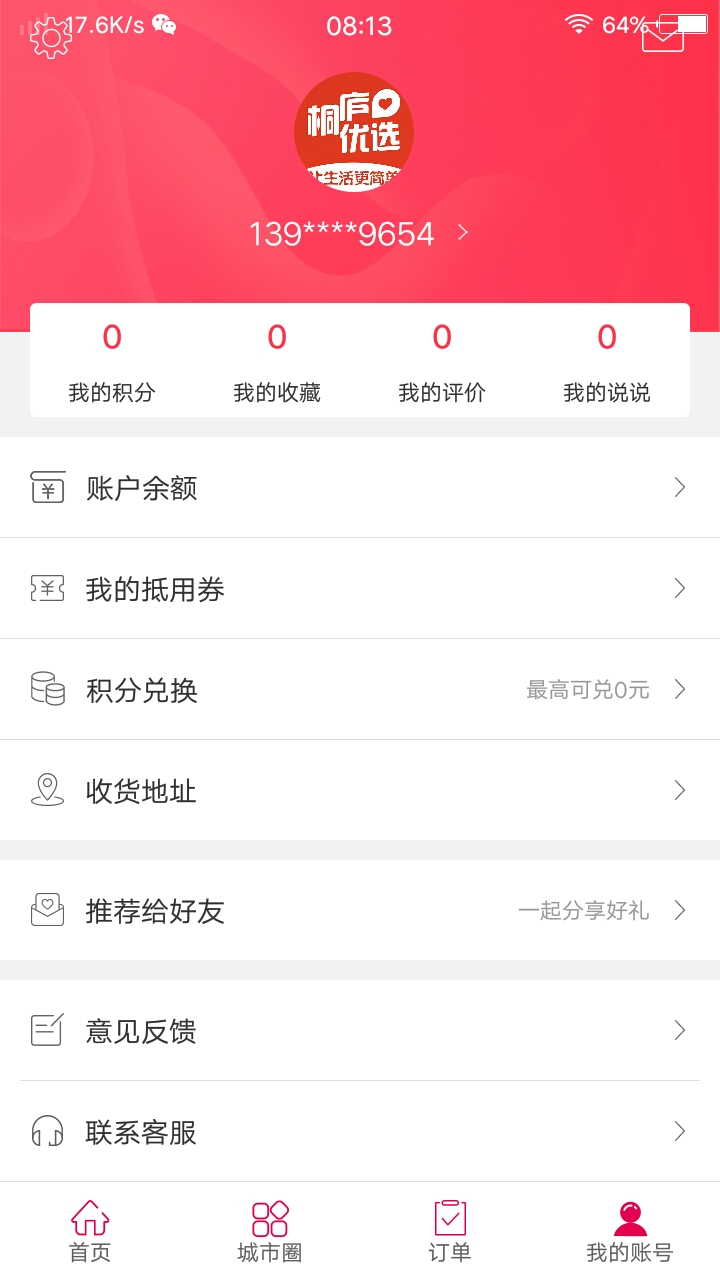Select the 我的账号 account tab

point(630,1232)
